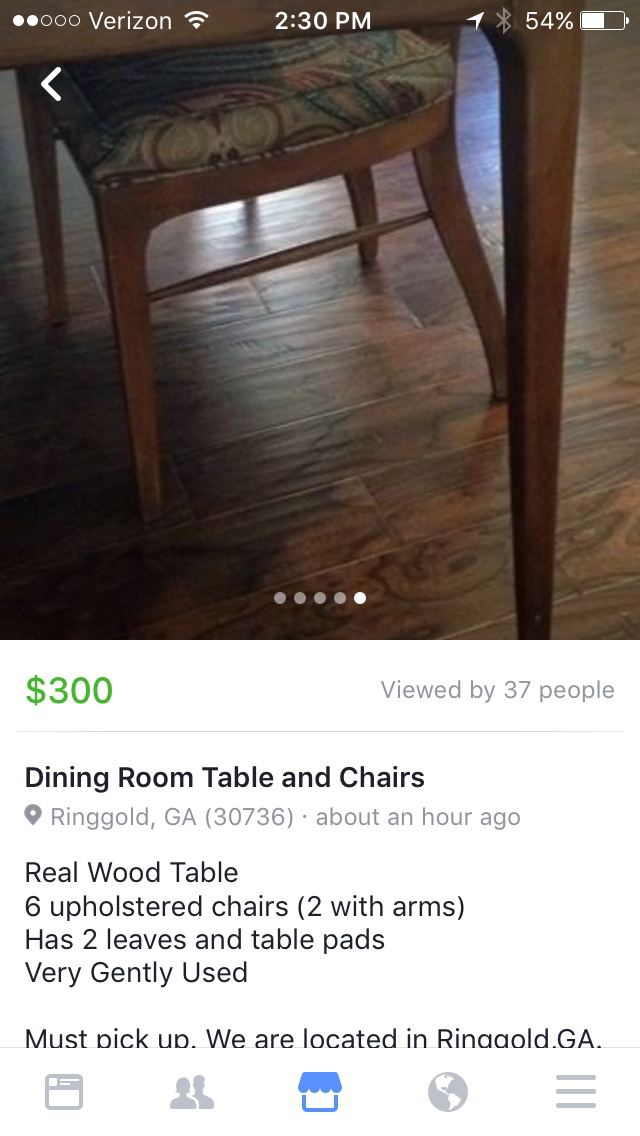640x1136 pixels.
Task: Open the More menu tab
Action: pyautogui.click(x=576, y=1091)
